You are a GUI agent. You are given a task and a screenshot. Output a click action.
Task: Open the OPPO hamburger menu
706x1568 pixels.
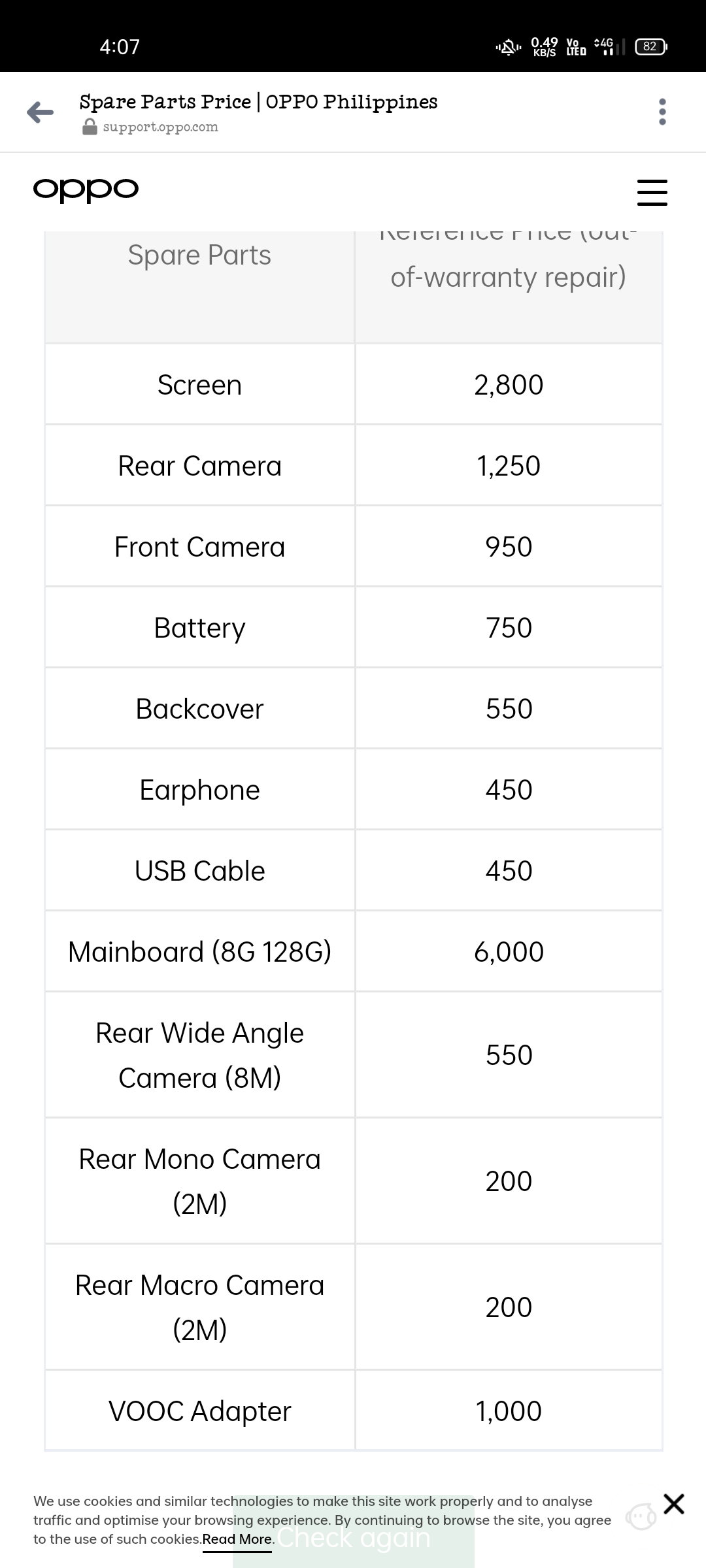pos(652,192)
